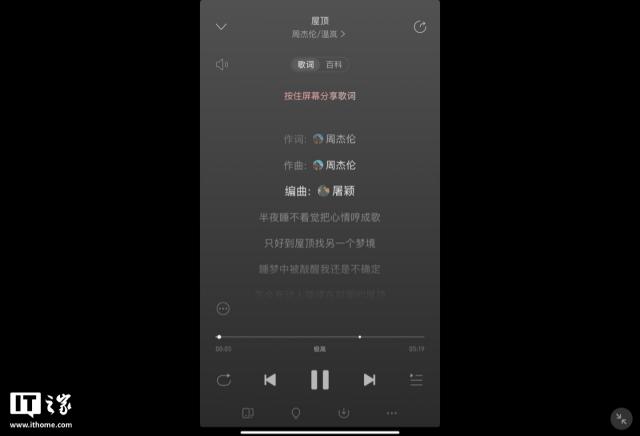Download this song
Image resolution: width=640 pixels, height=436 pixels.
click(x=343, y=413)
